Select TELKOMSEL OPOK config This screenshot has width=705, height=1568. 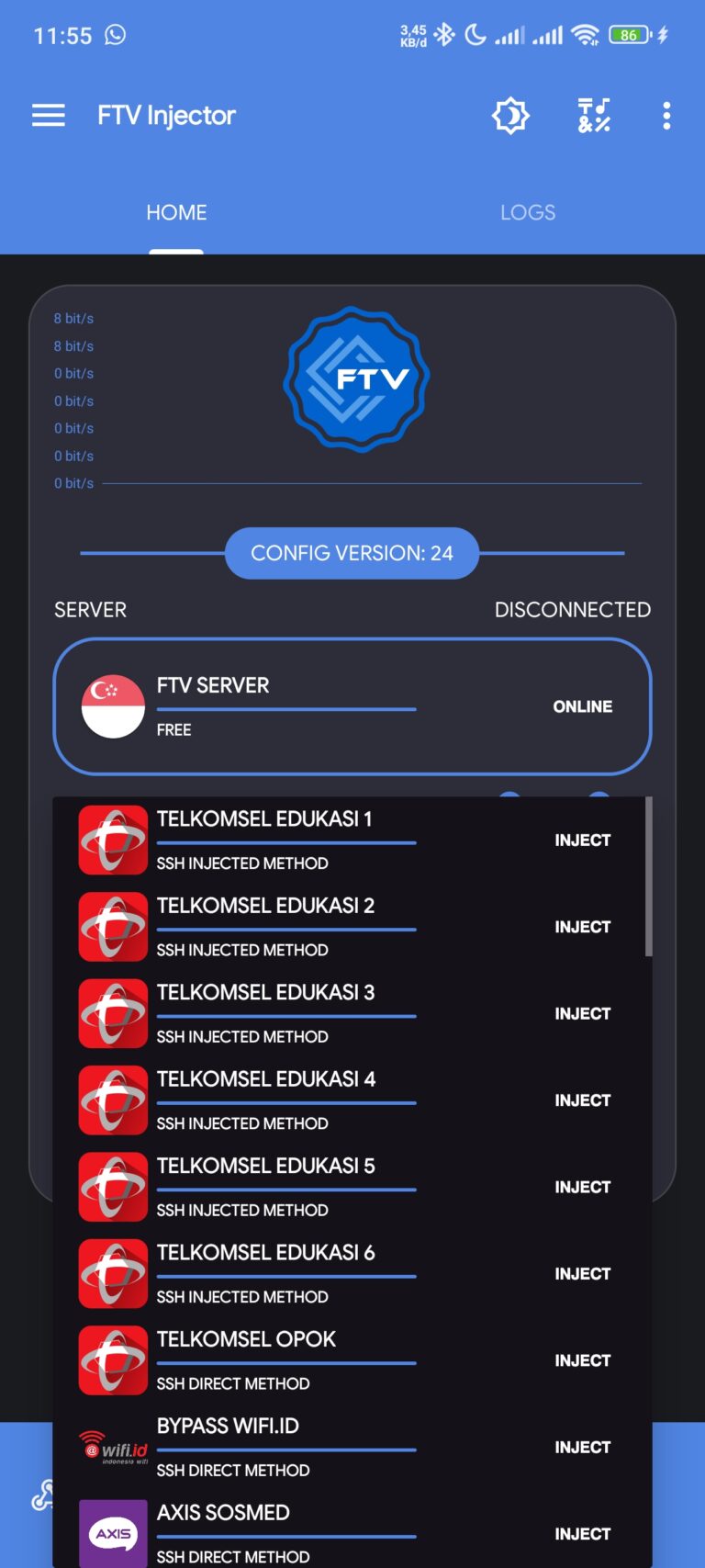pyautogui.click(x=352, y=1359)
